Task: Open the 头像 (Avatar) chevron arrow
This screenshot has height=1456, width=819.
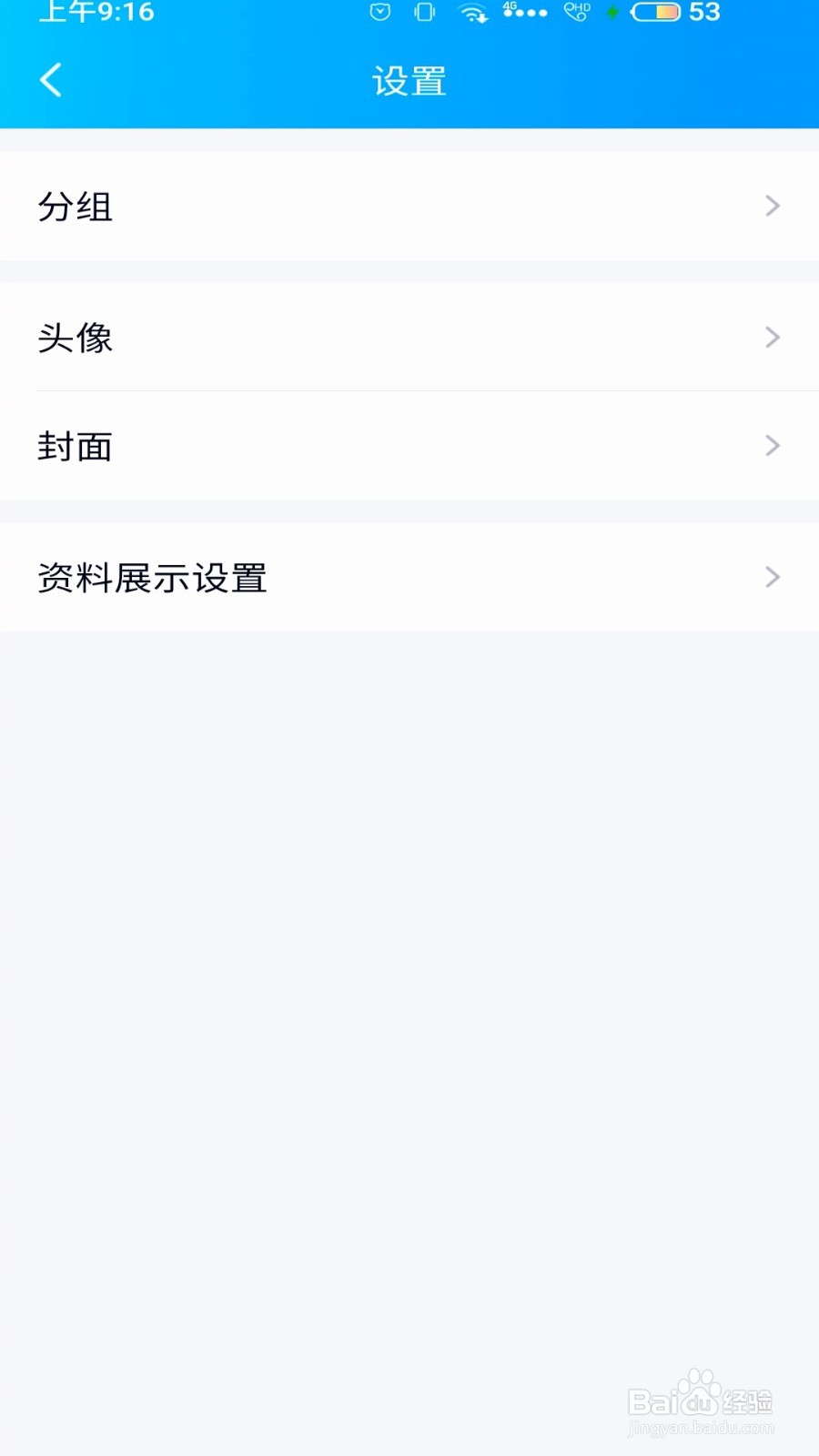Action: pos(772,338)
